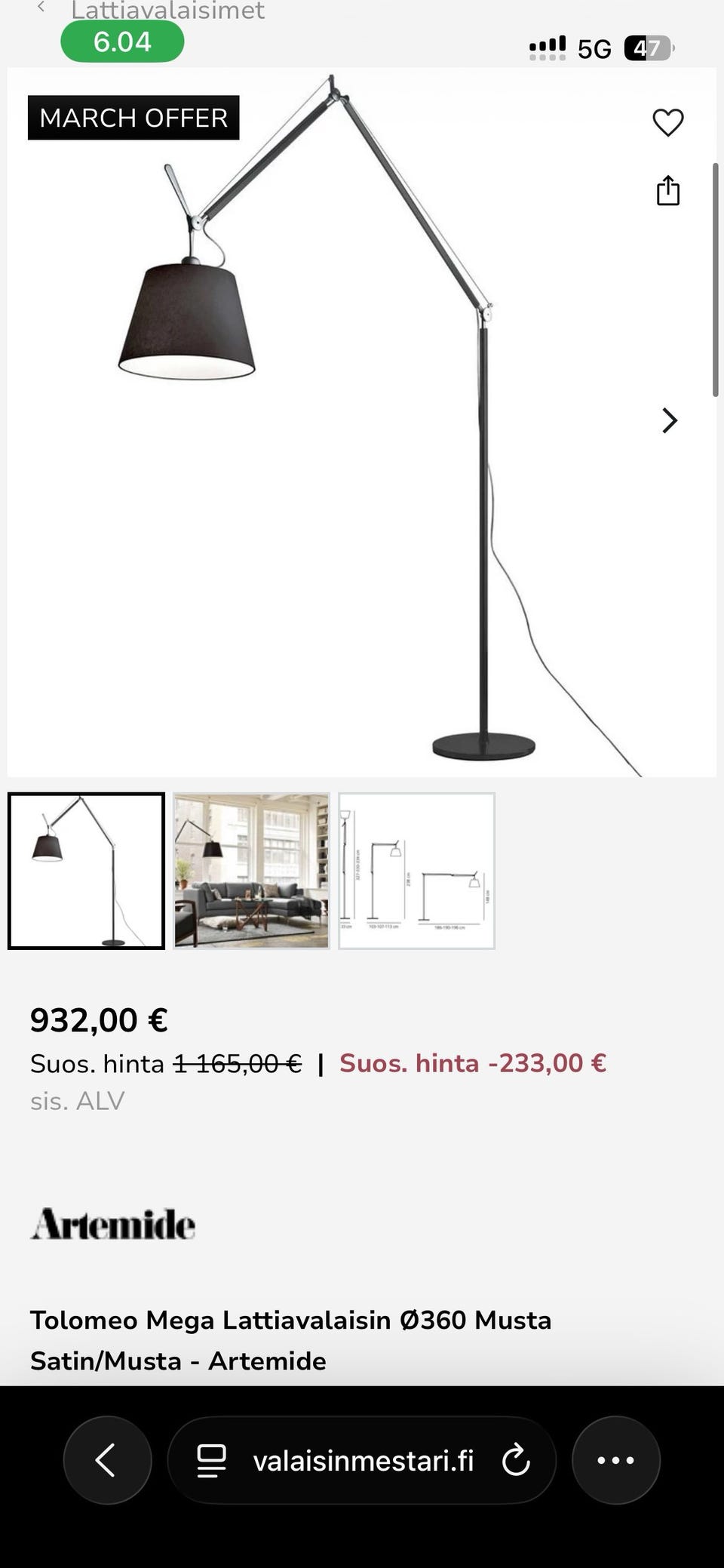
Task: Share this Tolomeo Mega product
Action: [x=667, y=191]
